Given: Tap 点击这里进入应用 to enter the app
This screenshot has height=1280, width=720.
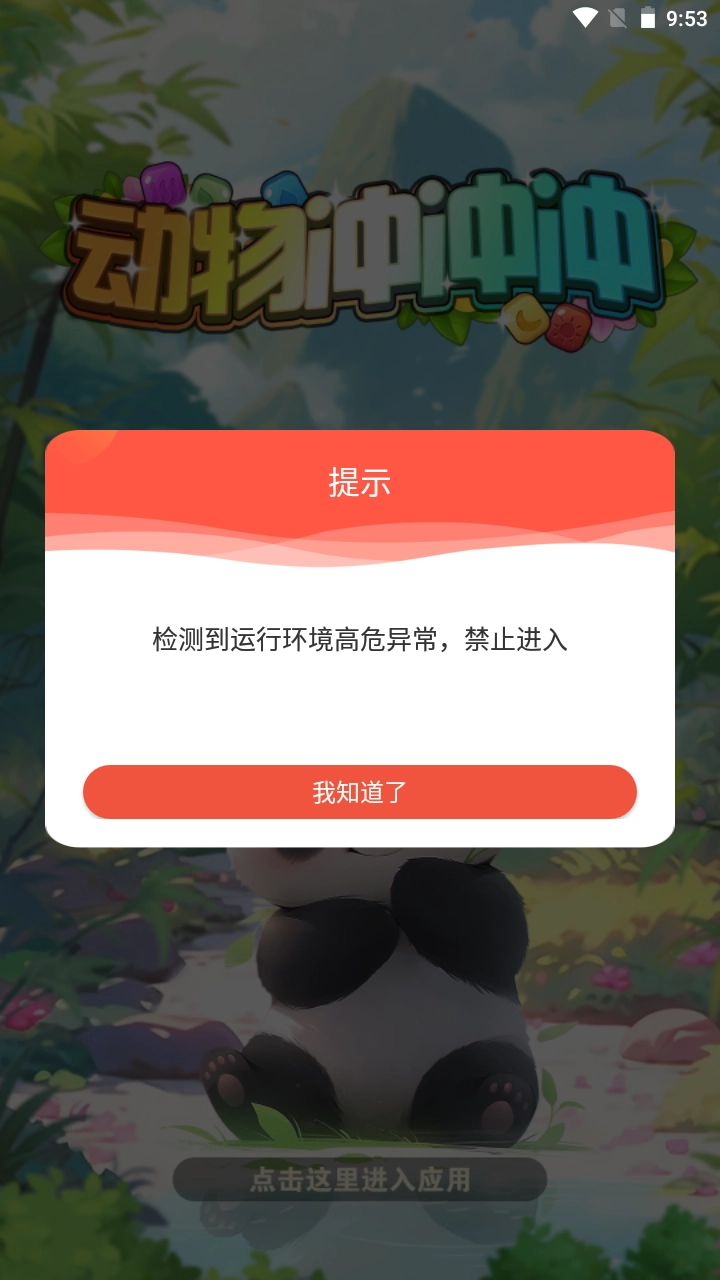Looking at the screenshot, I should (x=360, y=1178).
